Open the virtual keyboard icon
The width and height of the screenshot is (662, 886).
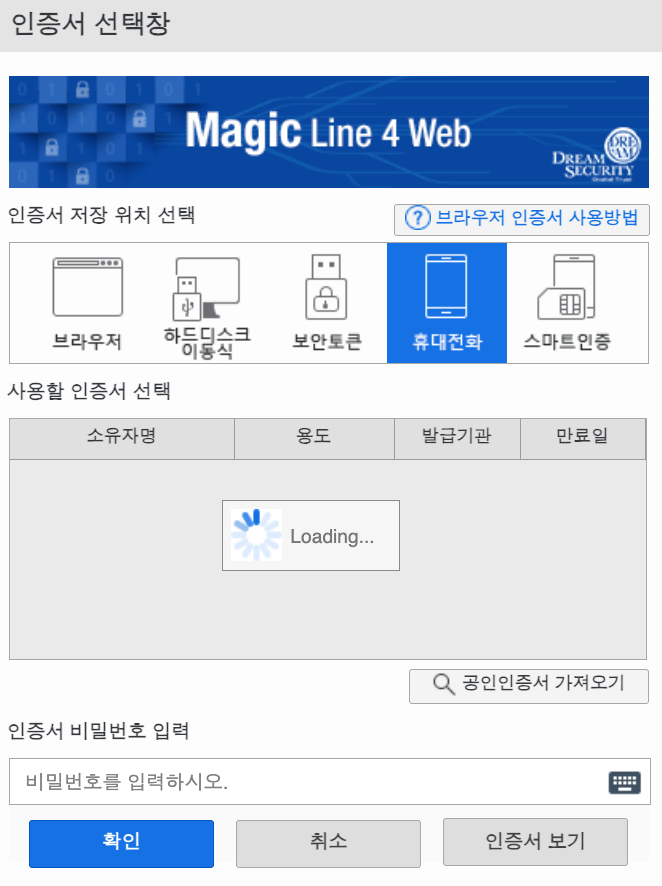coord(624,782)
